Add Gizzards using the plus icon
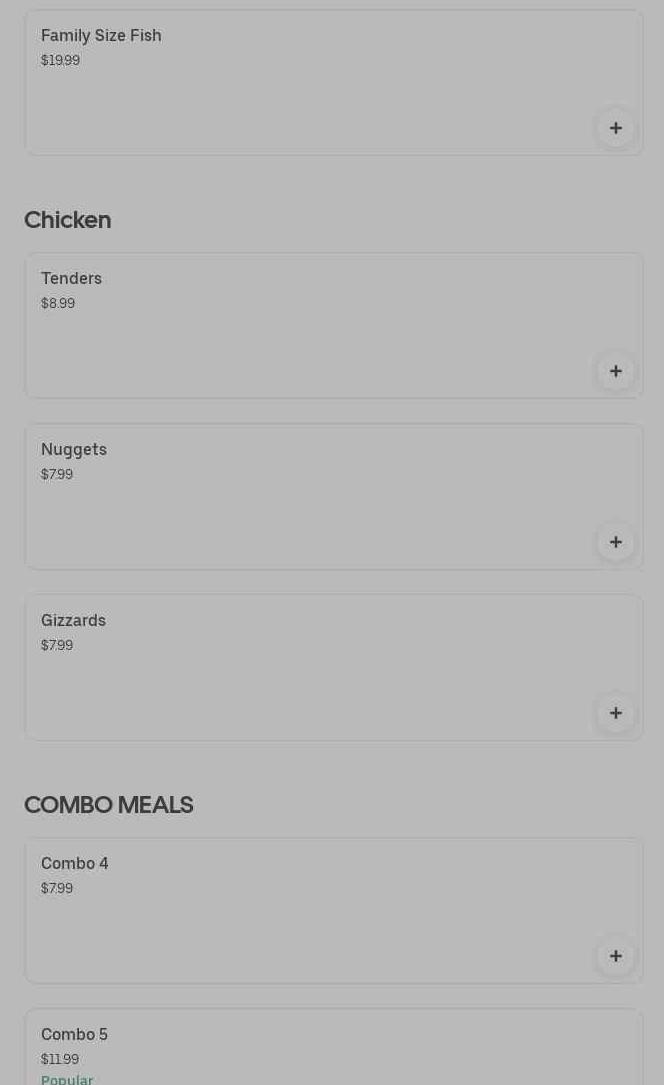This screenshot has width=664, height=1085. [x=615, y=713]
